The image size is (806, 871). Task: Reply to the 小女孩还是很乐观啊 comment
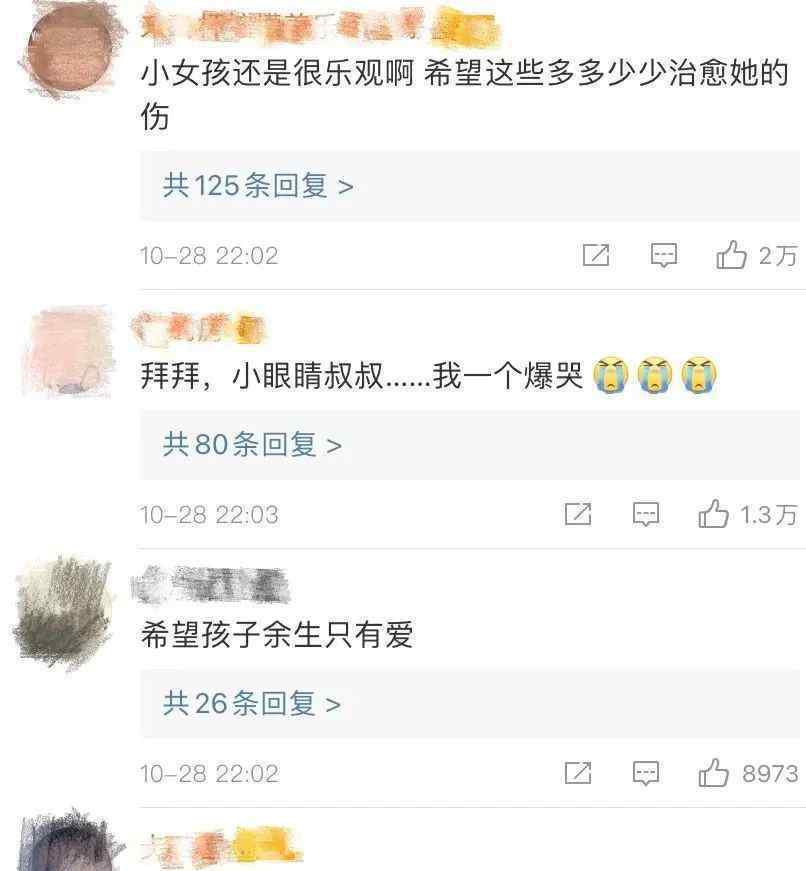pyautogui.click(x=663, y=256)
